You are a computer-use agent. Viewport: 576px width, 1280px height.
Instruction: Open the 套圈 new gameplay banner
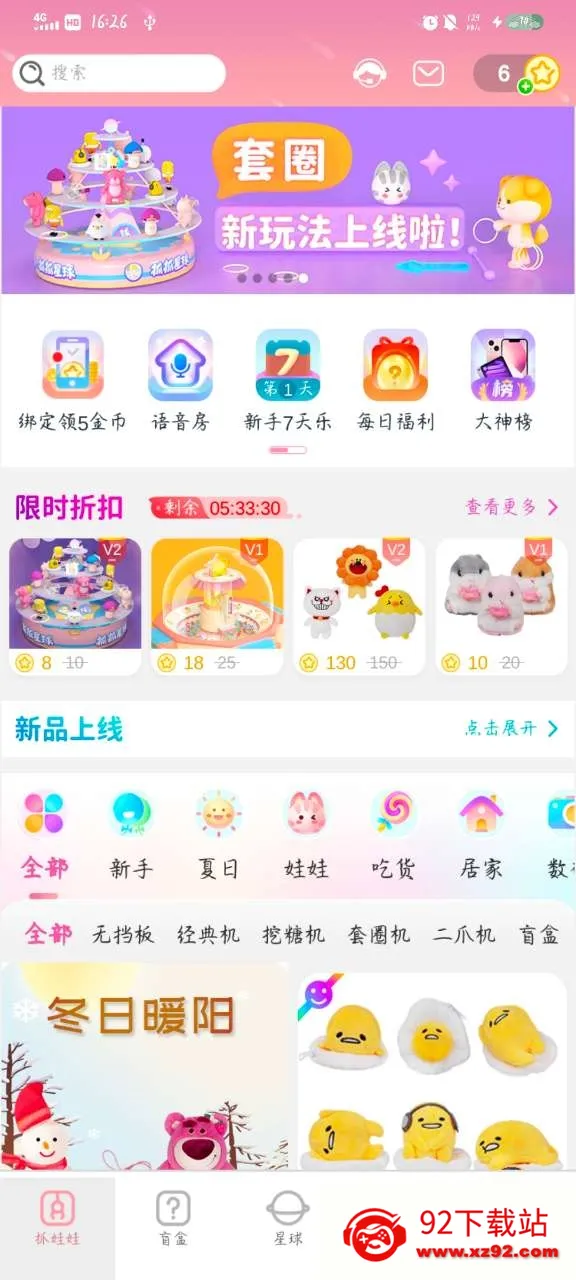tap(288, 200)
